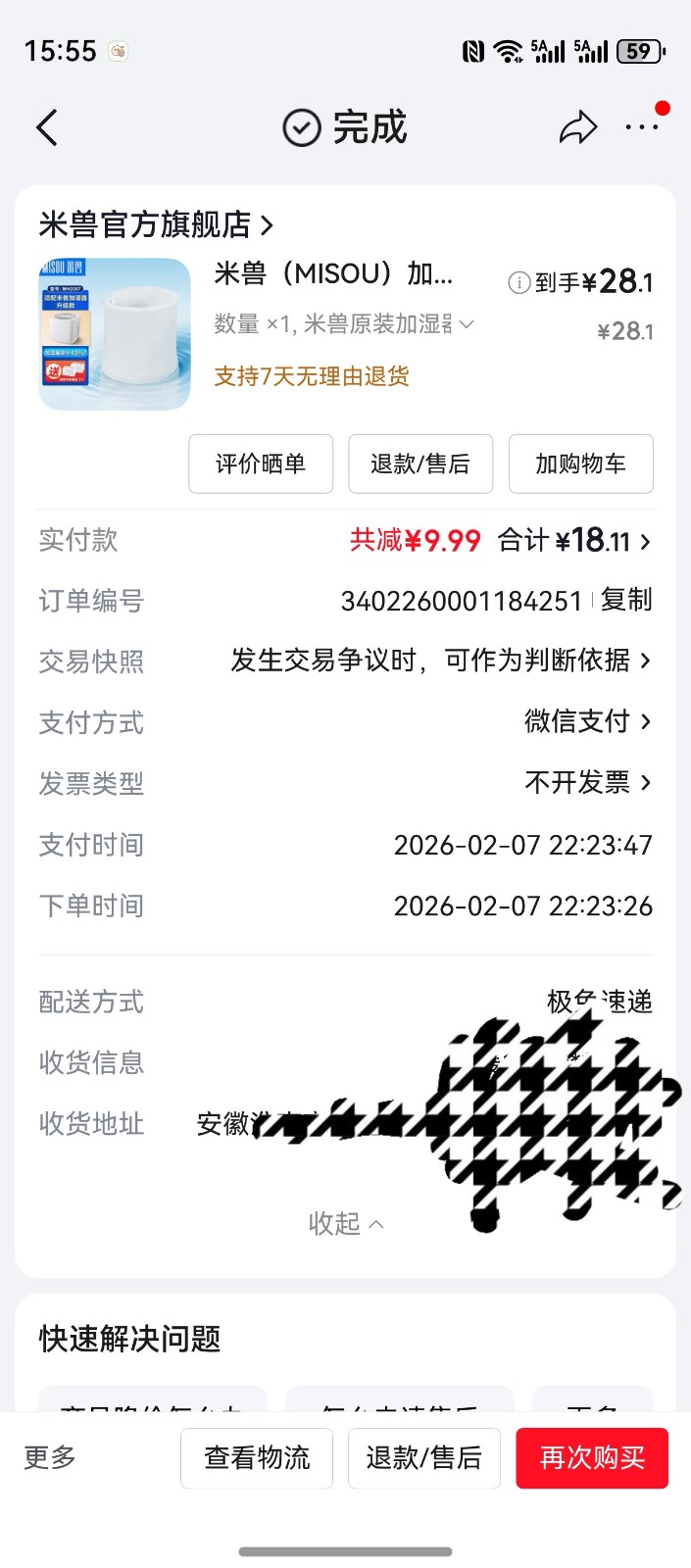The image size is (691, 1568).
Task: Check shipping with 查看物流
Action: pyautogui.click(x=257, y=1458)
